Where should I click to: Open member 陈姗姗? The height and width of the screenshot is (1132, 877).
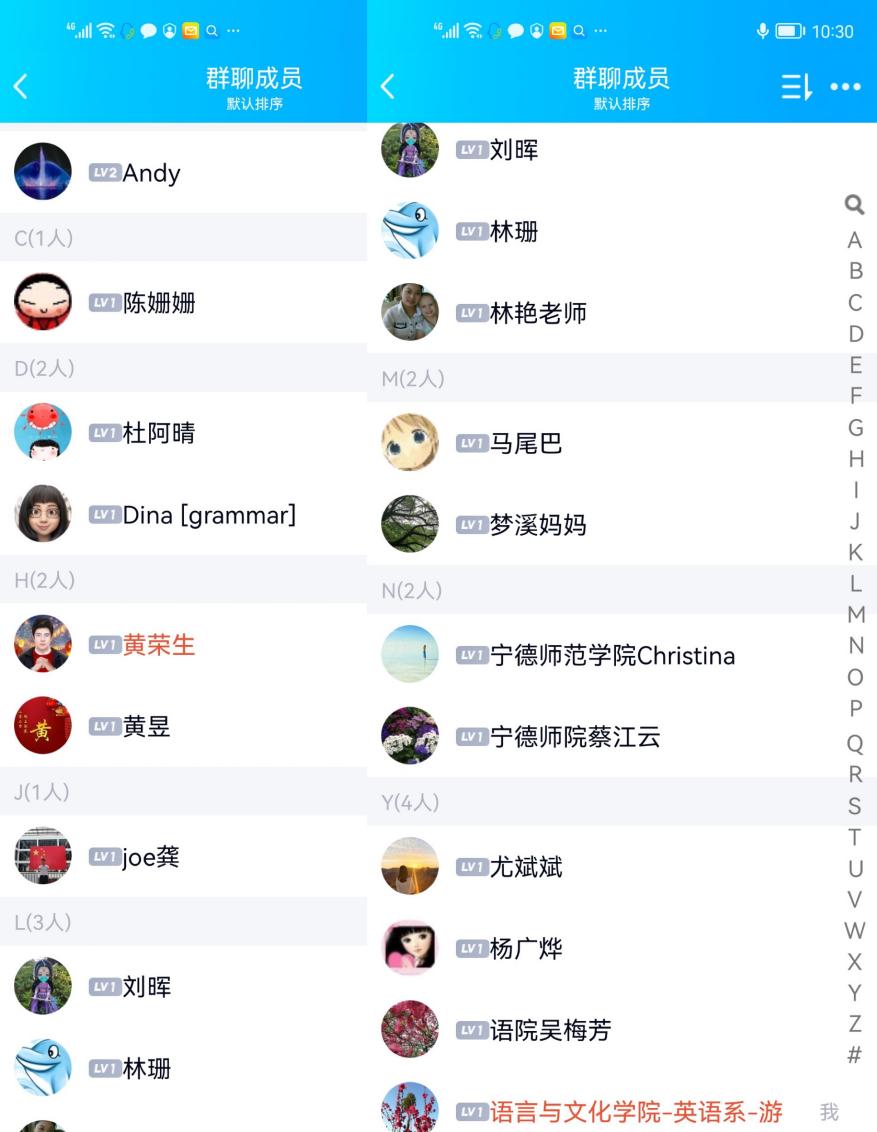(x=158, y=303)
